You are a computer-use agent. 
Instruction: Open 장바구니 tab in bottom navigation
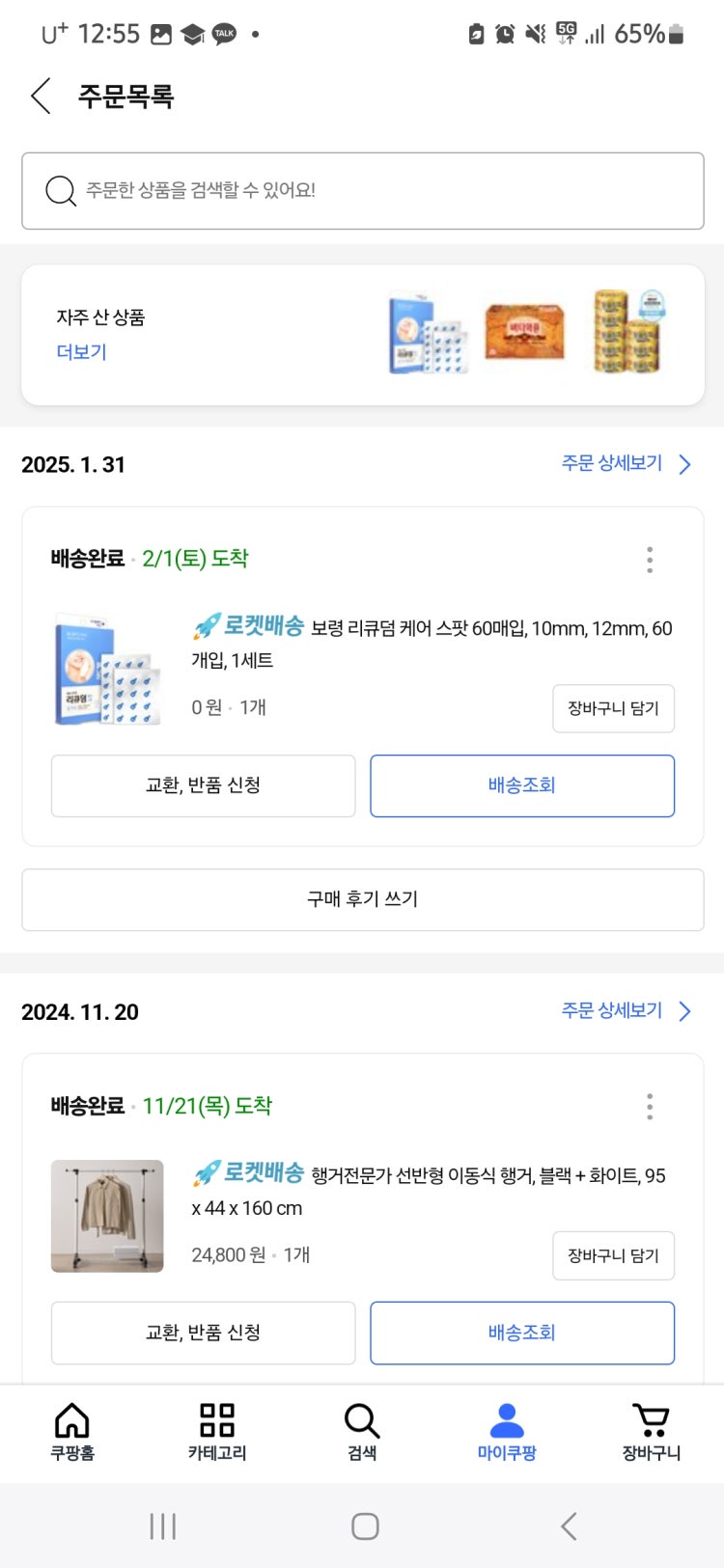click(652, 1432)
